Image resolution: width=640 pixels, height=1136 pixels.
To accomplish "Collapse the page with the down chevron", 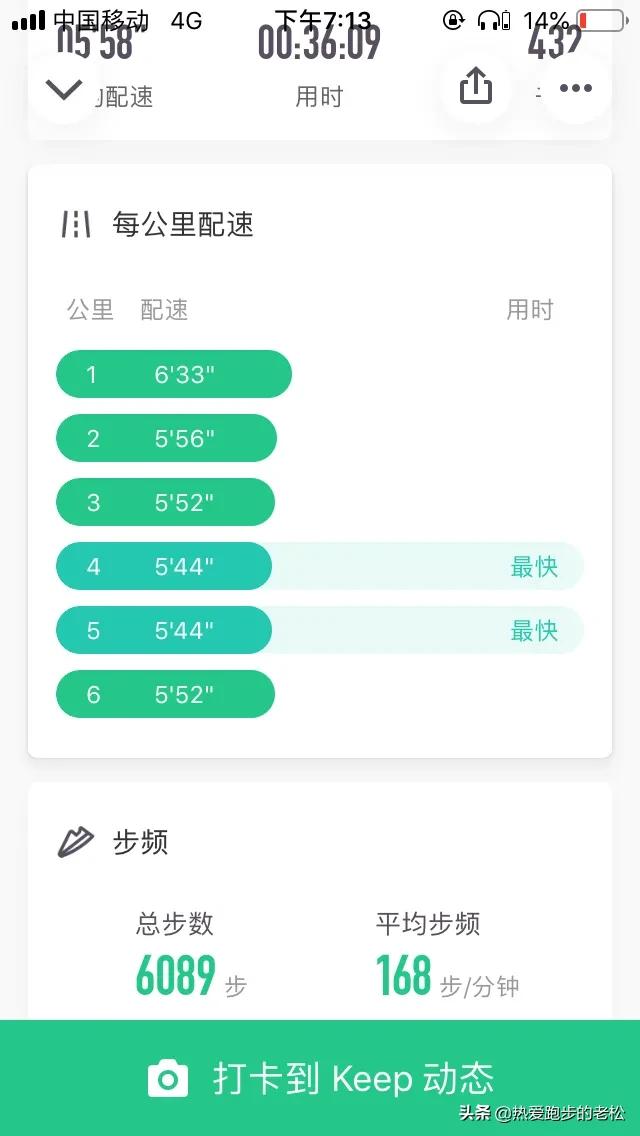I will [x=64, y=90].
